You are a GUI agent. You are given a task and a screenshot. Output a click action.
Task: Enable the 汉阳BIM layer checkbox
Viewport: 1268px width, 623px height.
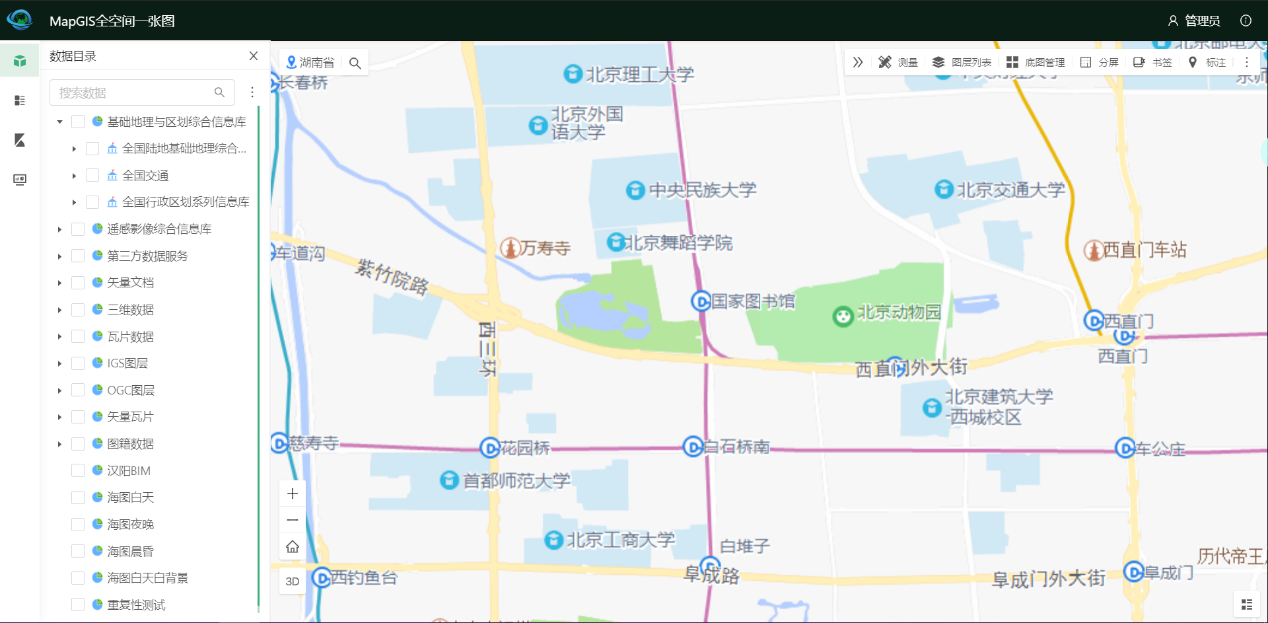click(78, 470)
